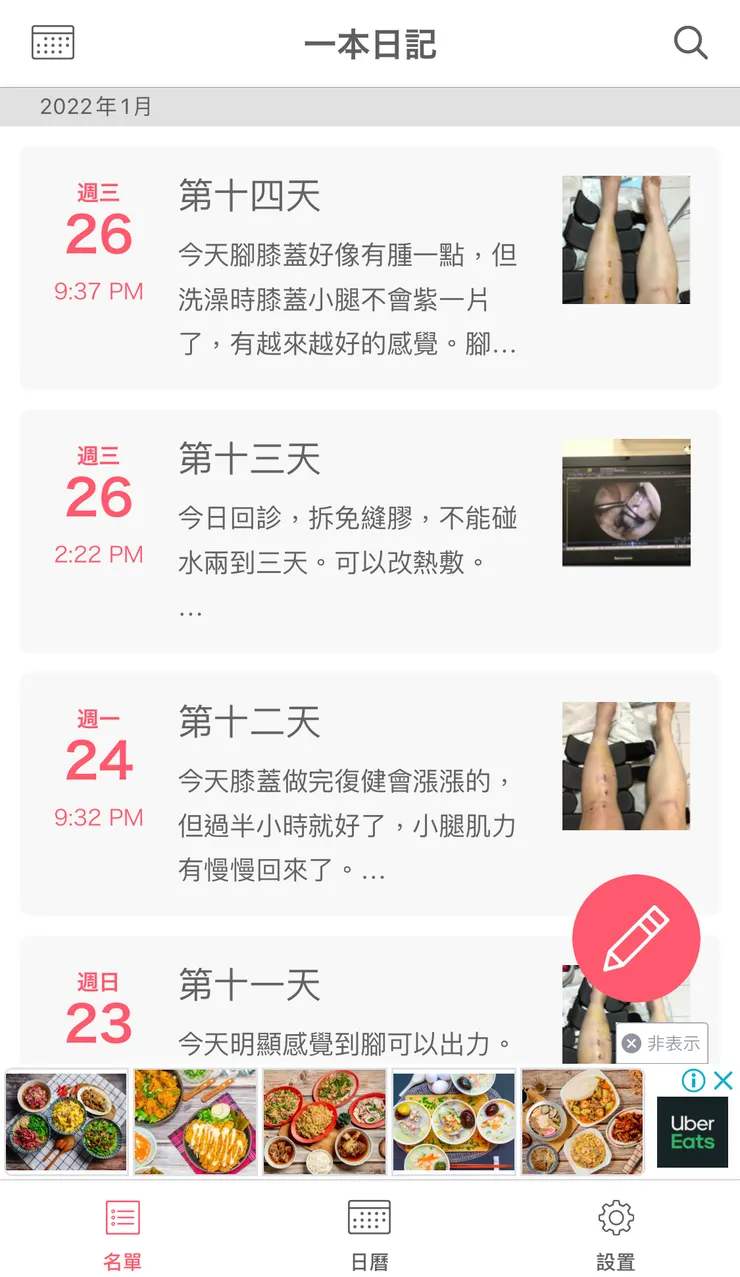Viewport: 740px width, 1277px height.
Task: Open the 設置 settings gear icon
Action: [x=615, y=1228]
